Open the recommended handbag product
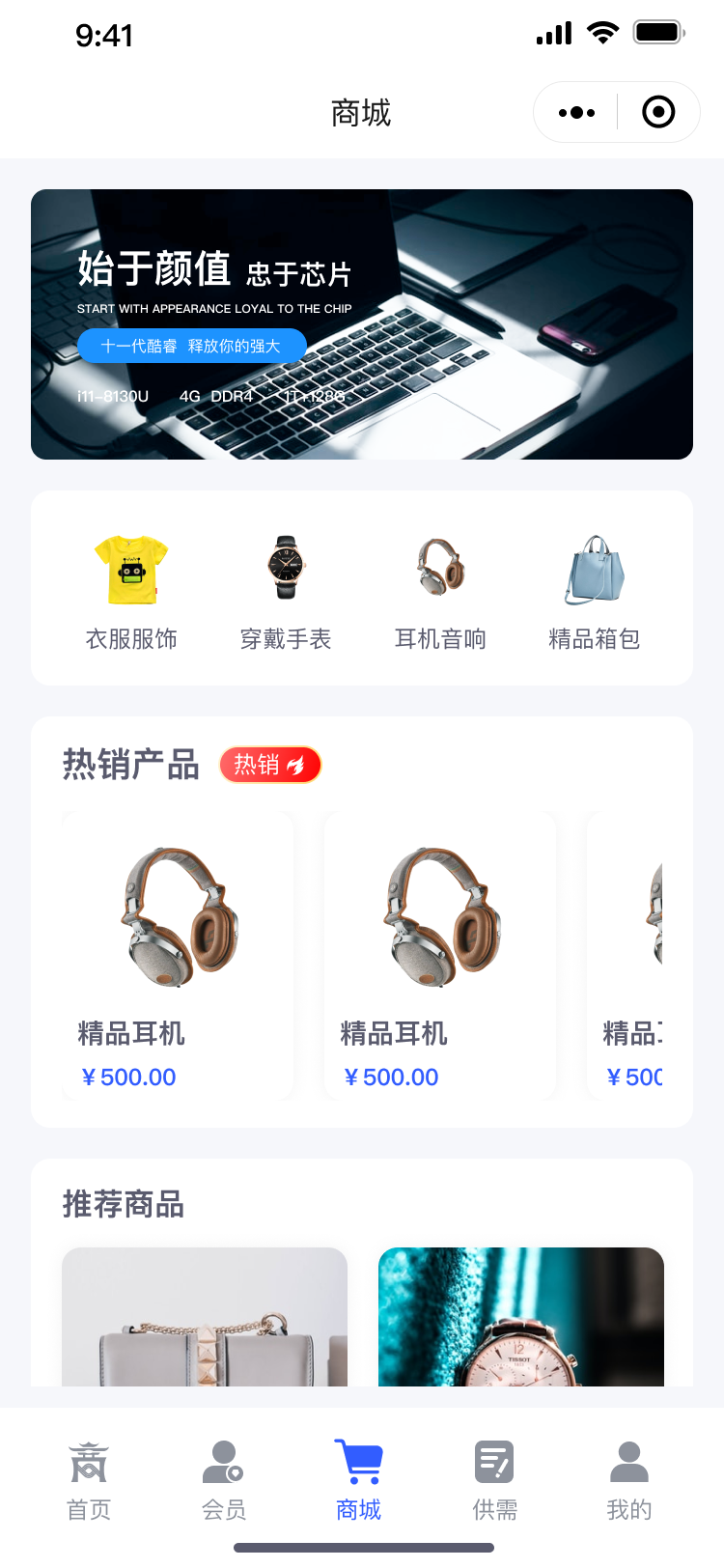 205,1317
